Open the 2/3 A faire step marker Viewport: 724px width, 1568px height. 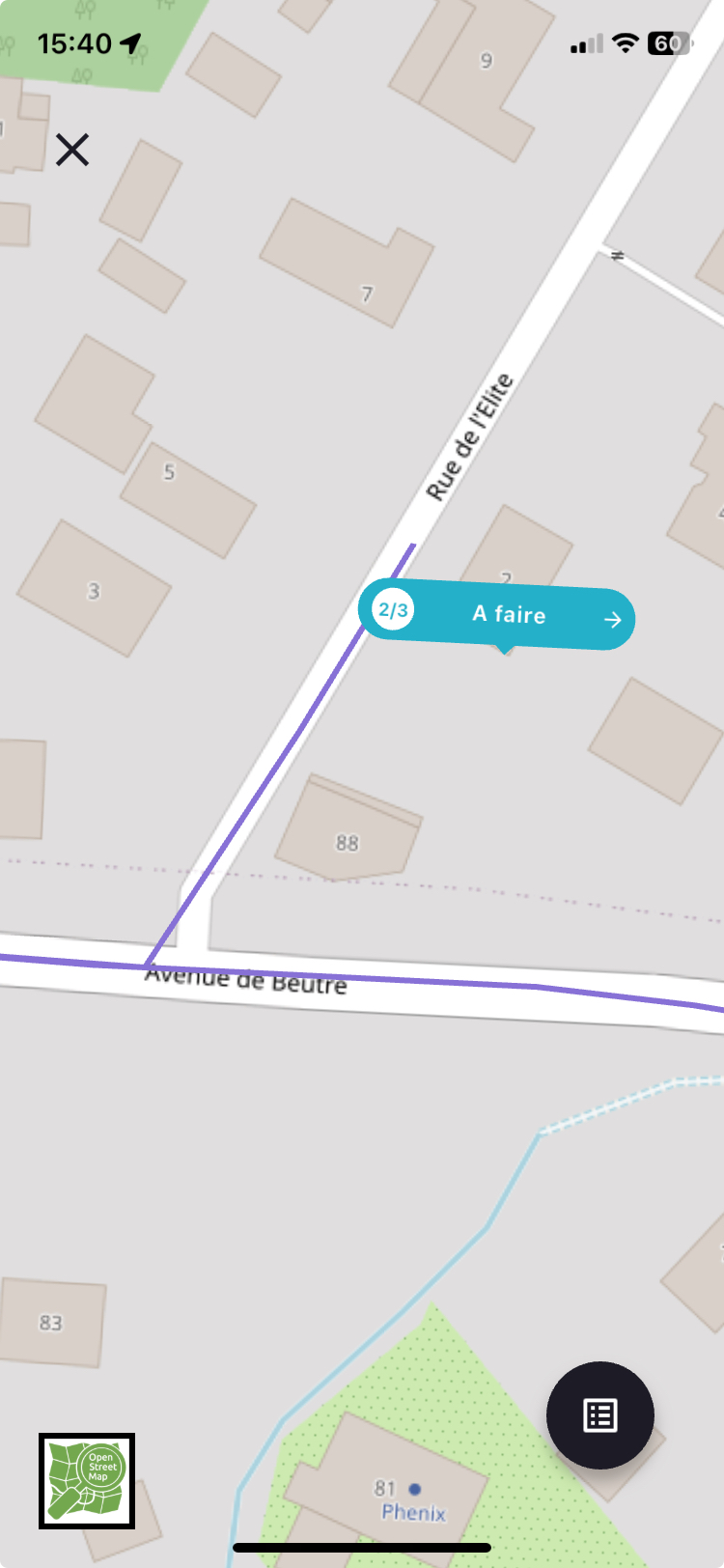pyautogui.click(x=497, y=615)
